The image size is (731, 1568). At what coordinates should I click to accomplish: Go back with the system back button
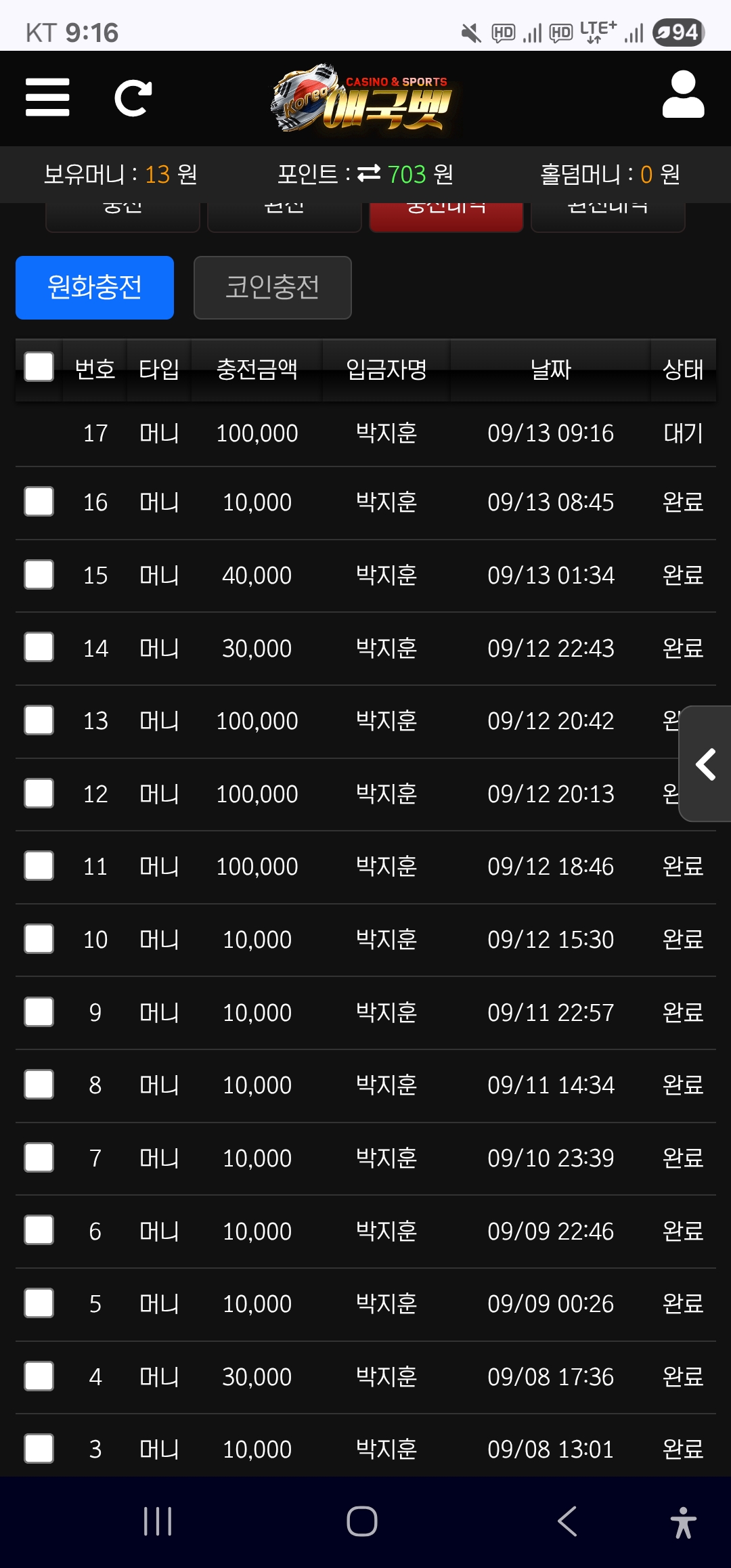567,1521
